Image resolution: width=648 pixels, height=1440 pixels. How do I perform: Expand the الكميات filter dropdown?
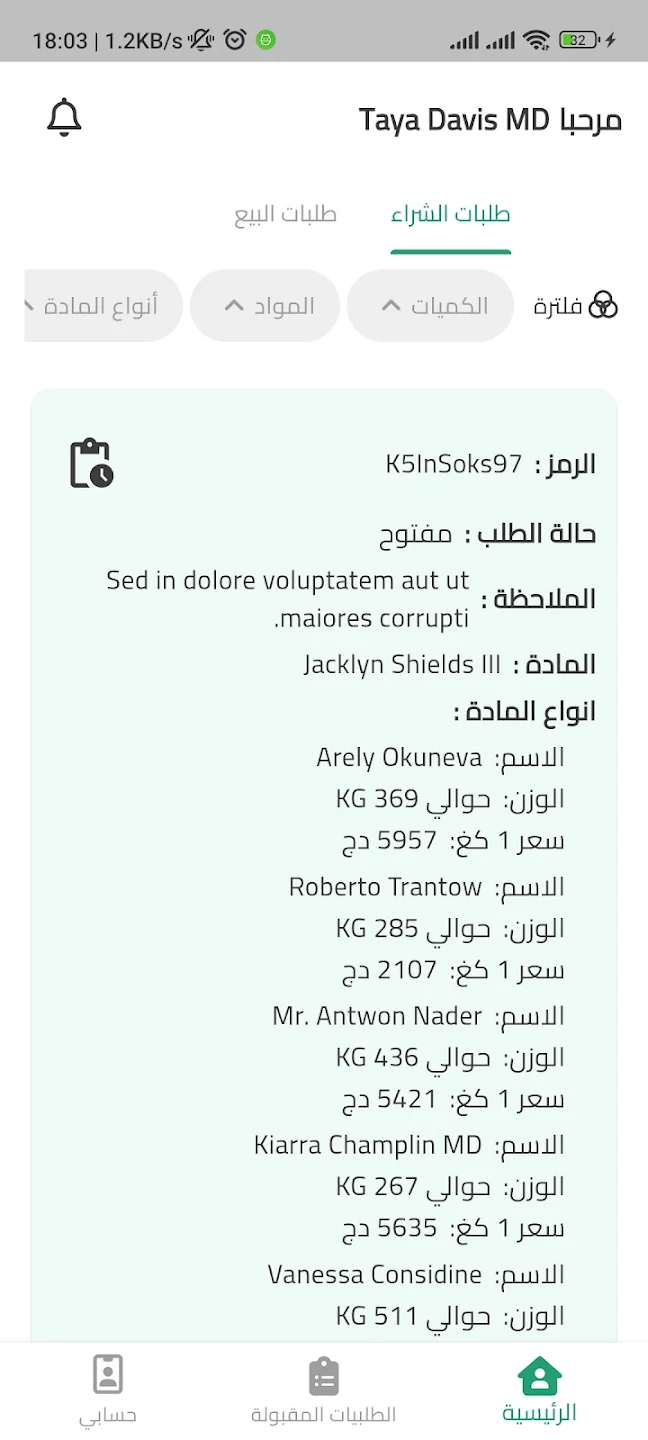(430, 306)
